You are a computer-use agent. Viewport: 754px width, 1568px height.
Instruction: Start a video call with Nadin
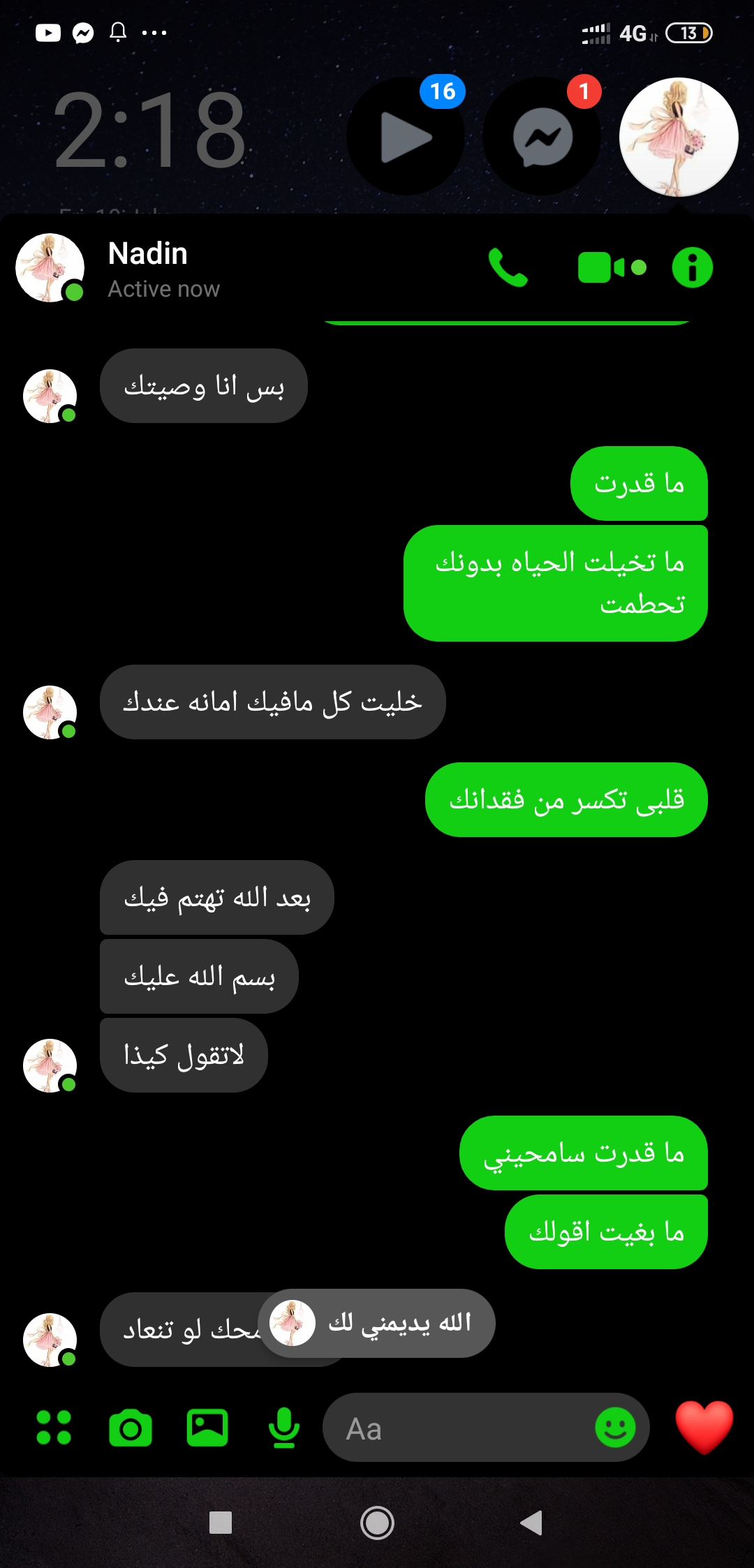pos(611,267)
